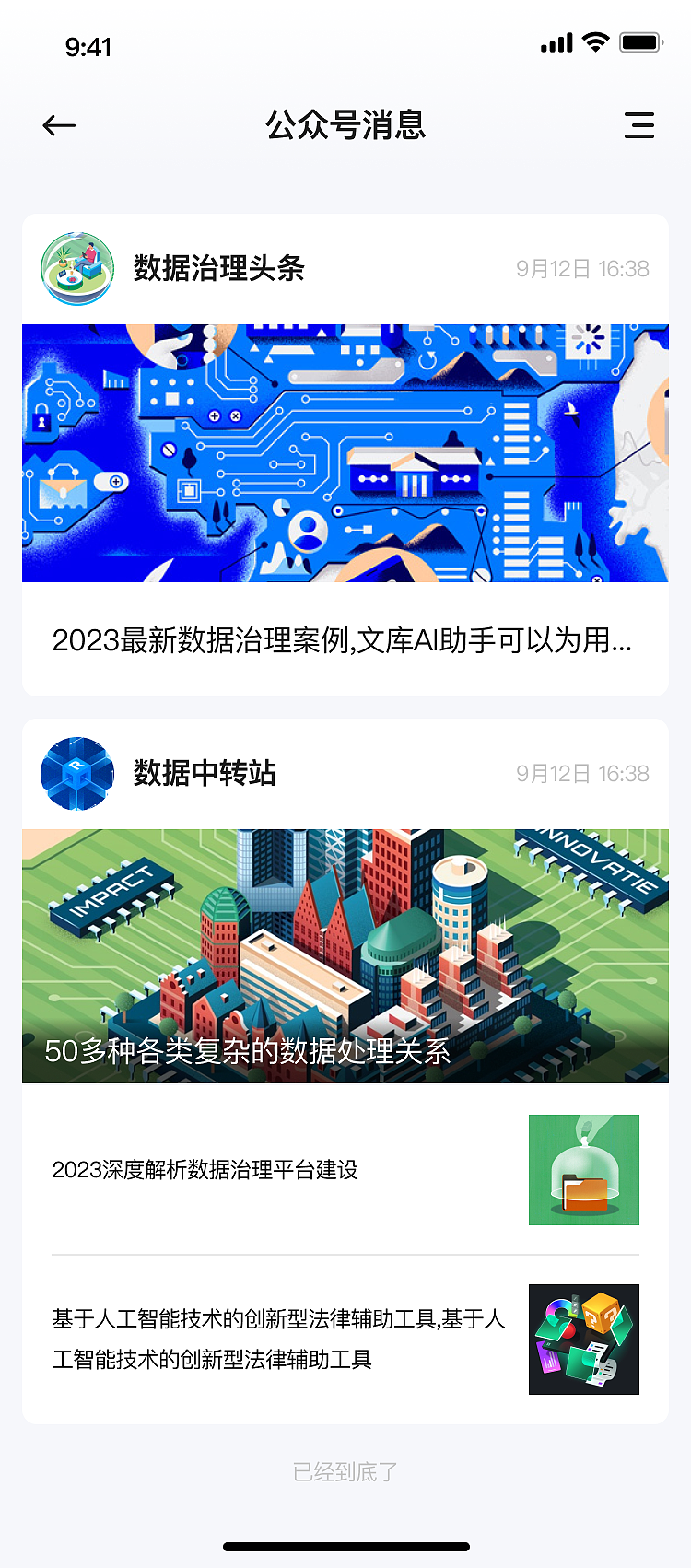The height and width of the screenshot is (1568, 691).
Task: Open the 数据中转站 account header
Action: (205, 774)
